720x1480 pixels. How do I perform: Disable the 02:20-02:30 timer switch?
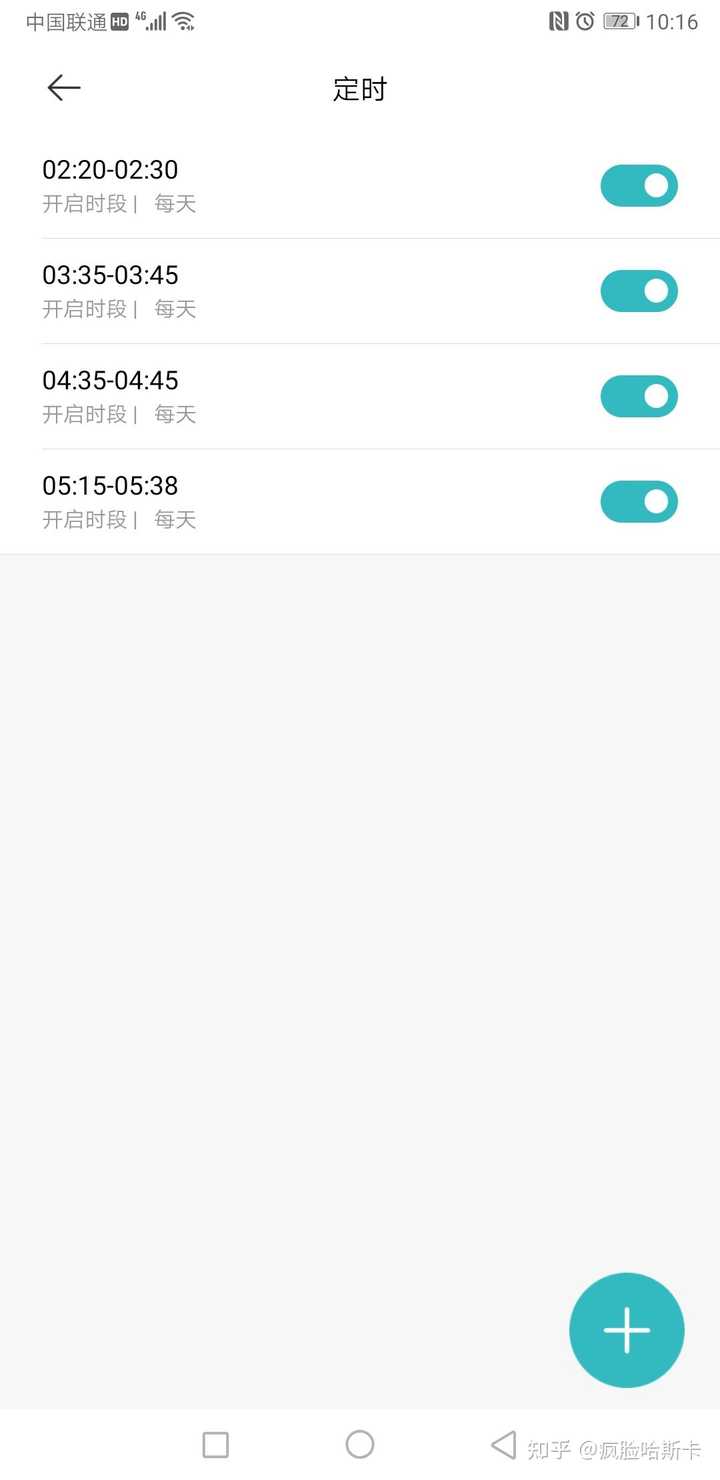(x=639, y=186)
